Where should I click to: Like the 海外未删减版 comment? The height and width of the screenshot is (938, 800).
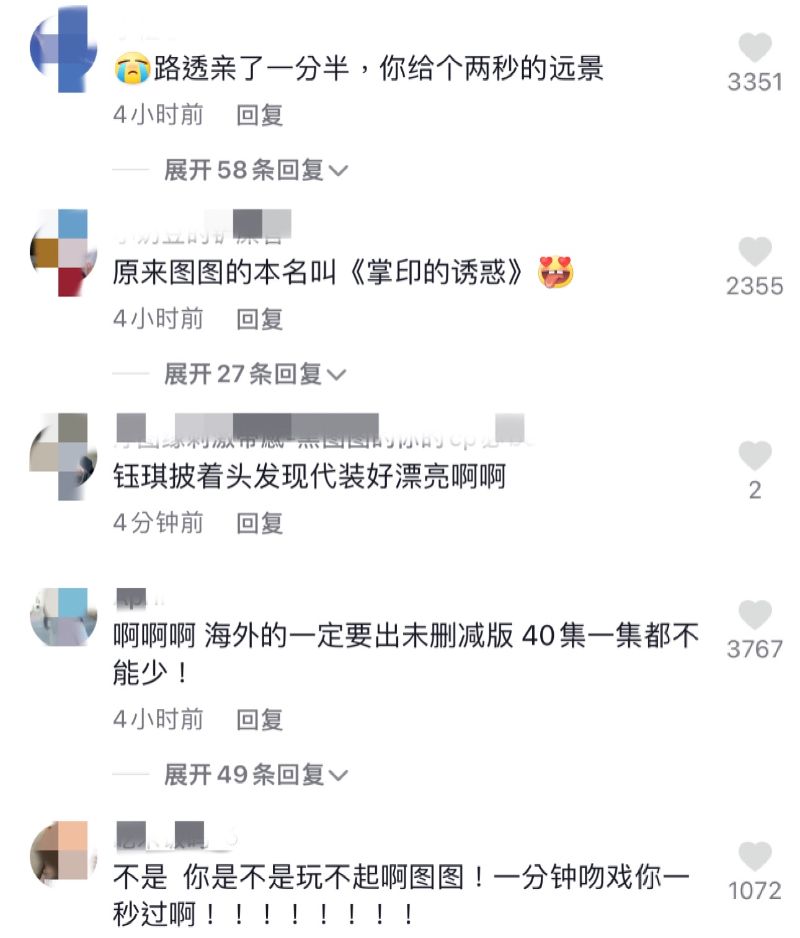pyautogui.click(x=755, y=615)
